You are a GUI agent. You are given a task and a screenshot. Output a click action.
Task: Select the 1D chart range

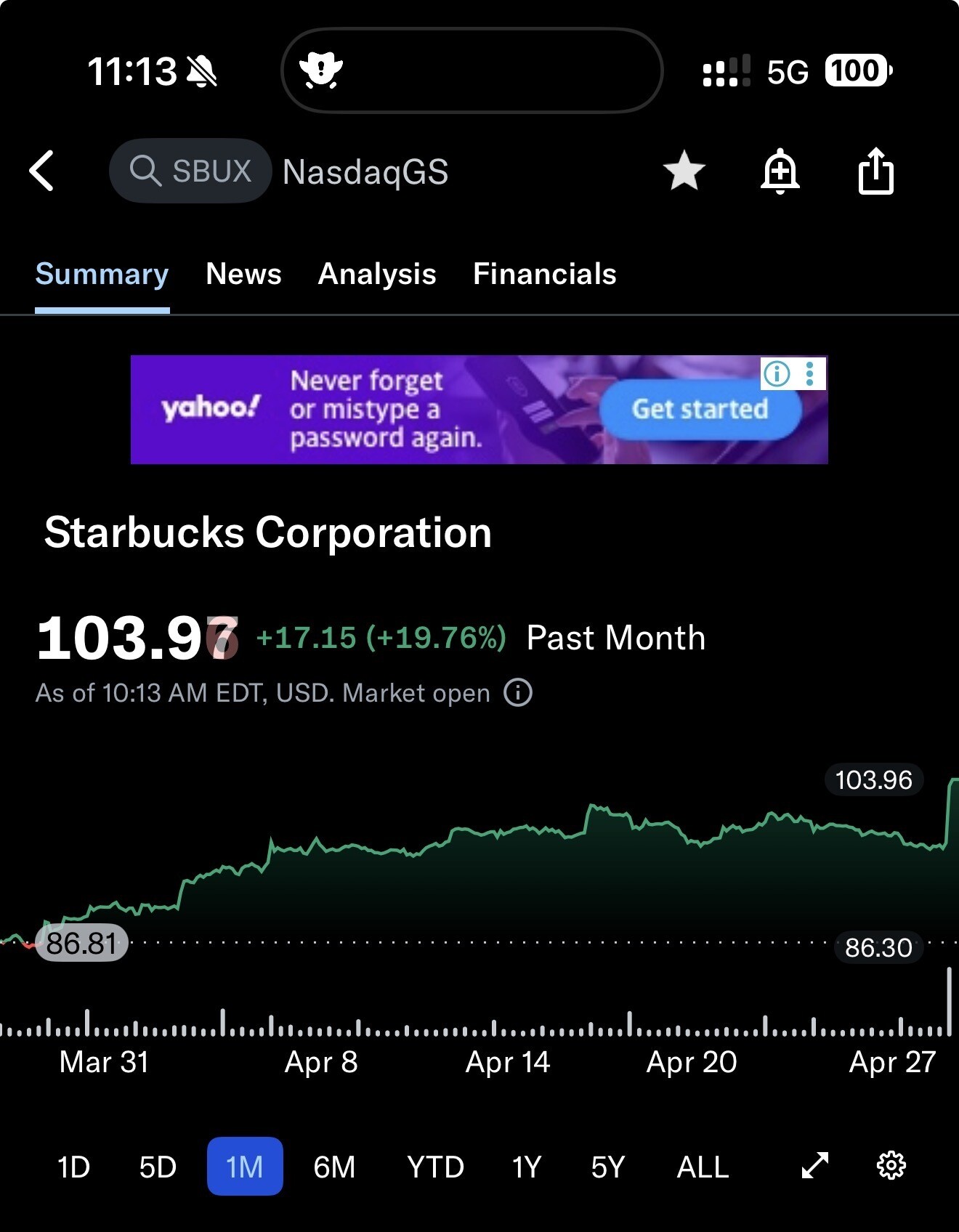click(x=73, y=1167)
